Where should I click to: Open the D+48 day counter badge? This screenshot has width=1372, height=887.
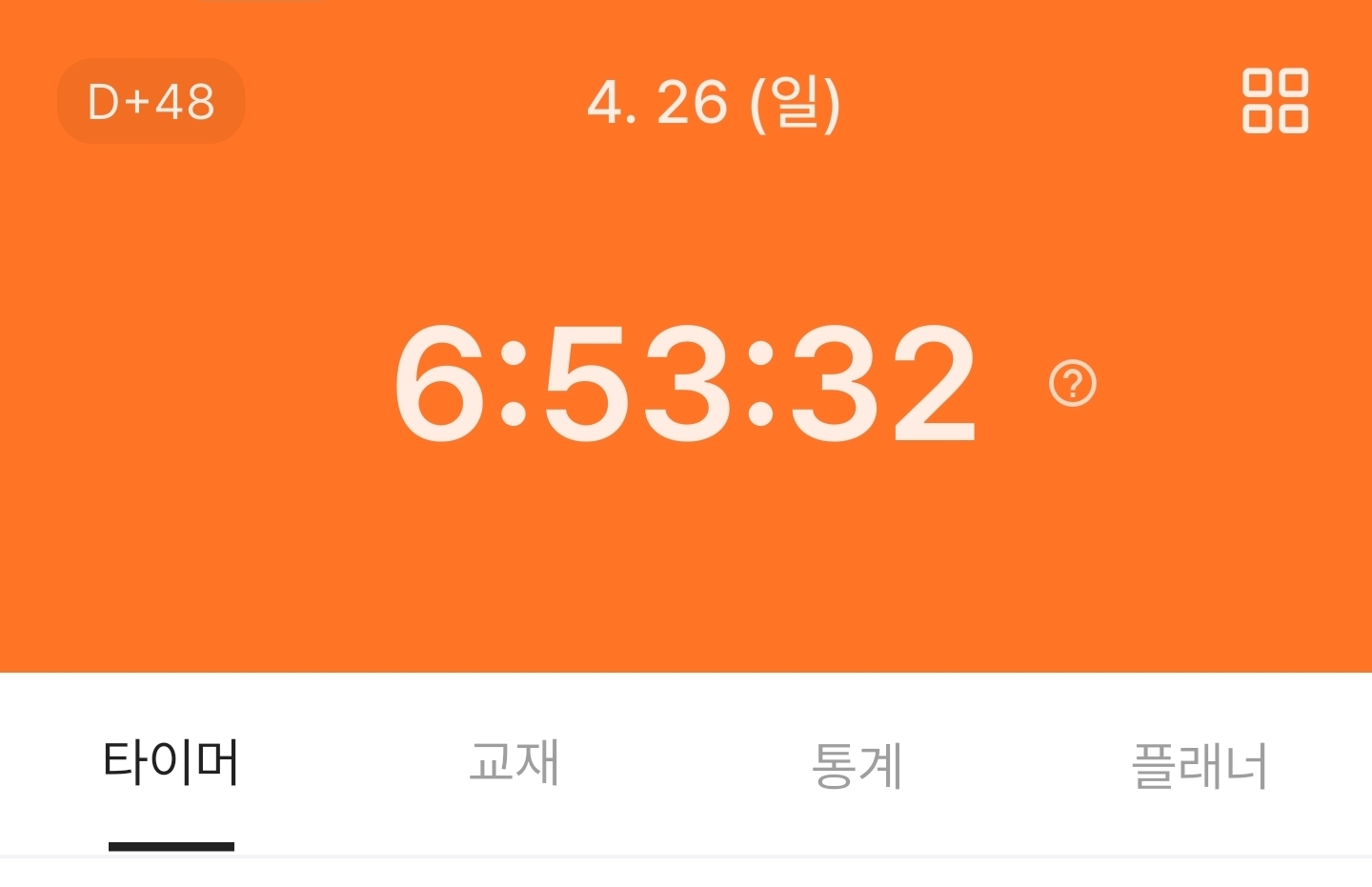pyautogui.click(x=151, y=102)
